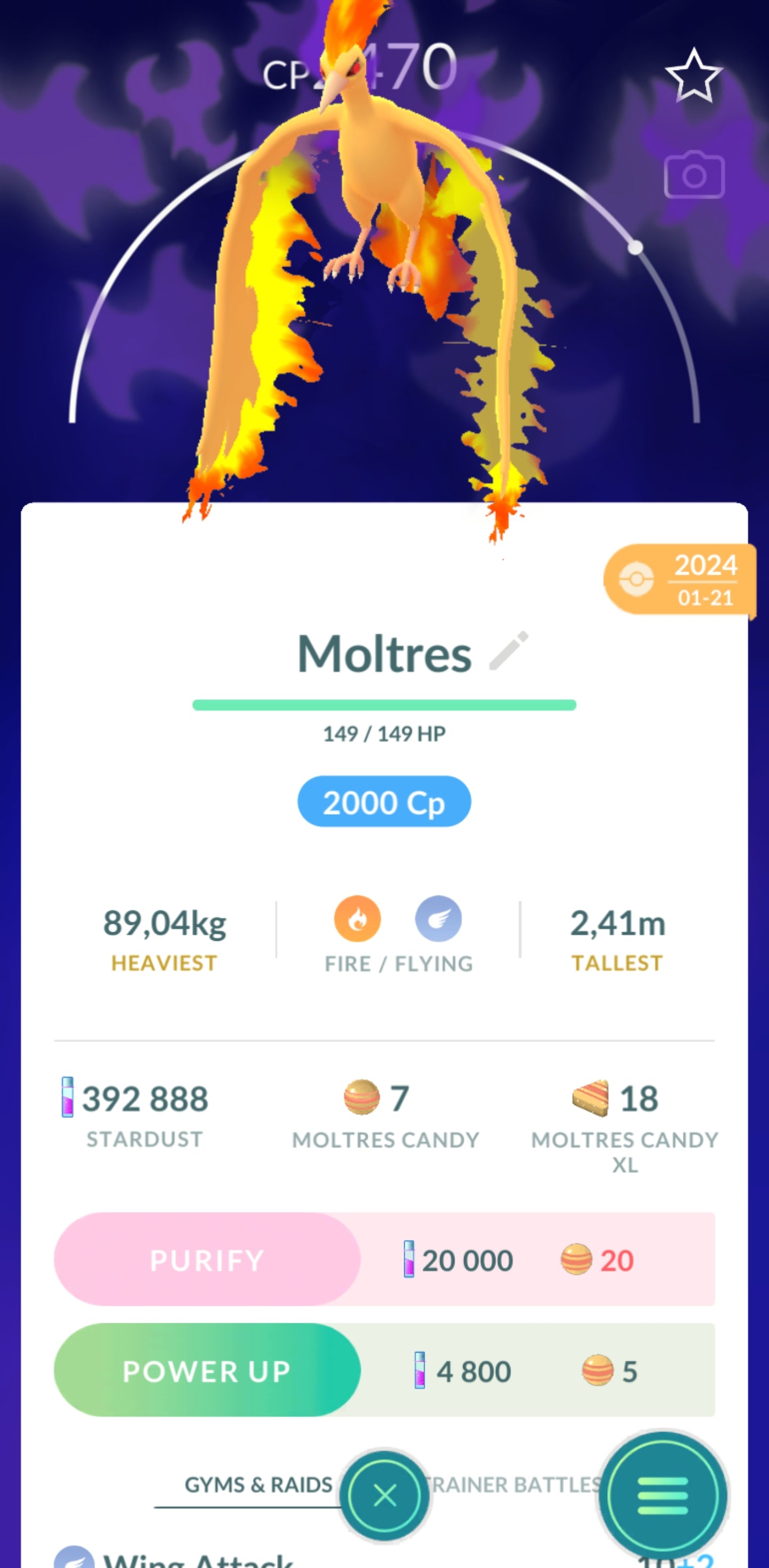Close the Pokémon detail screen
The image size is (769, 1568).
pyautogui.click(x=384, y=1495)
